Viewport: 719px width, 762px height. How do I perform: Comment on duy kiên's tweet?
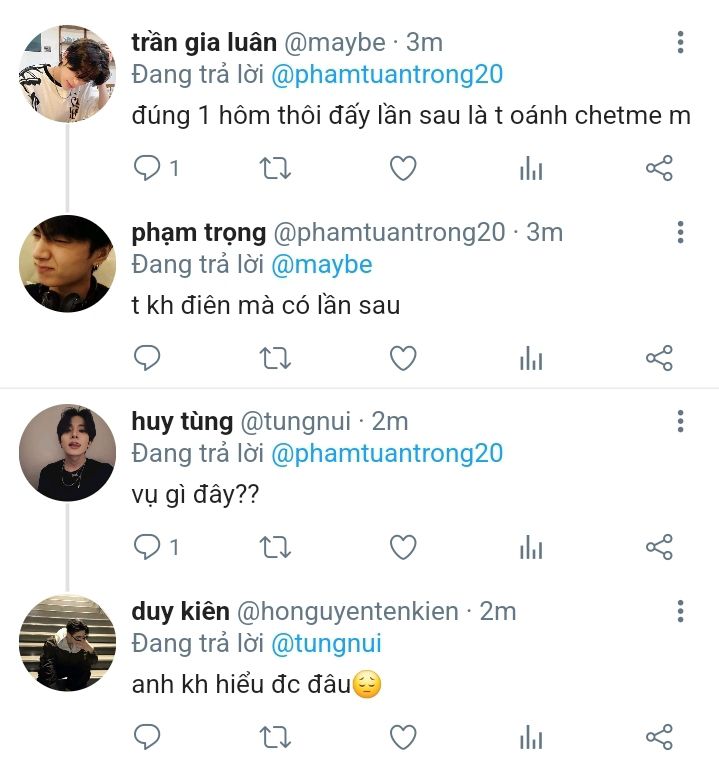click(147, 738)
